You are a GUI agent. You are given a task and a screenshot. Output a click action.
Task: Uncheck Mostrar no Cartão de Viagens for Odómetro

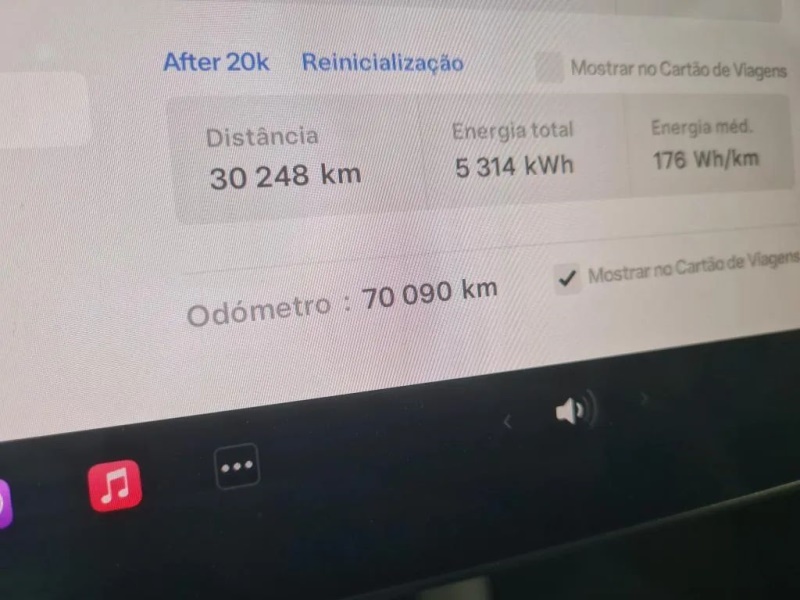(568, 279)
